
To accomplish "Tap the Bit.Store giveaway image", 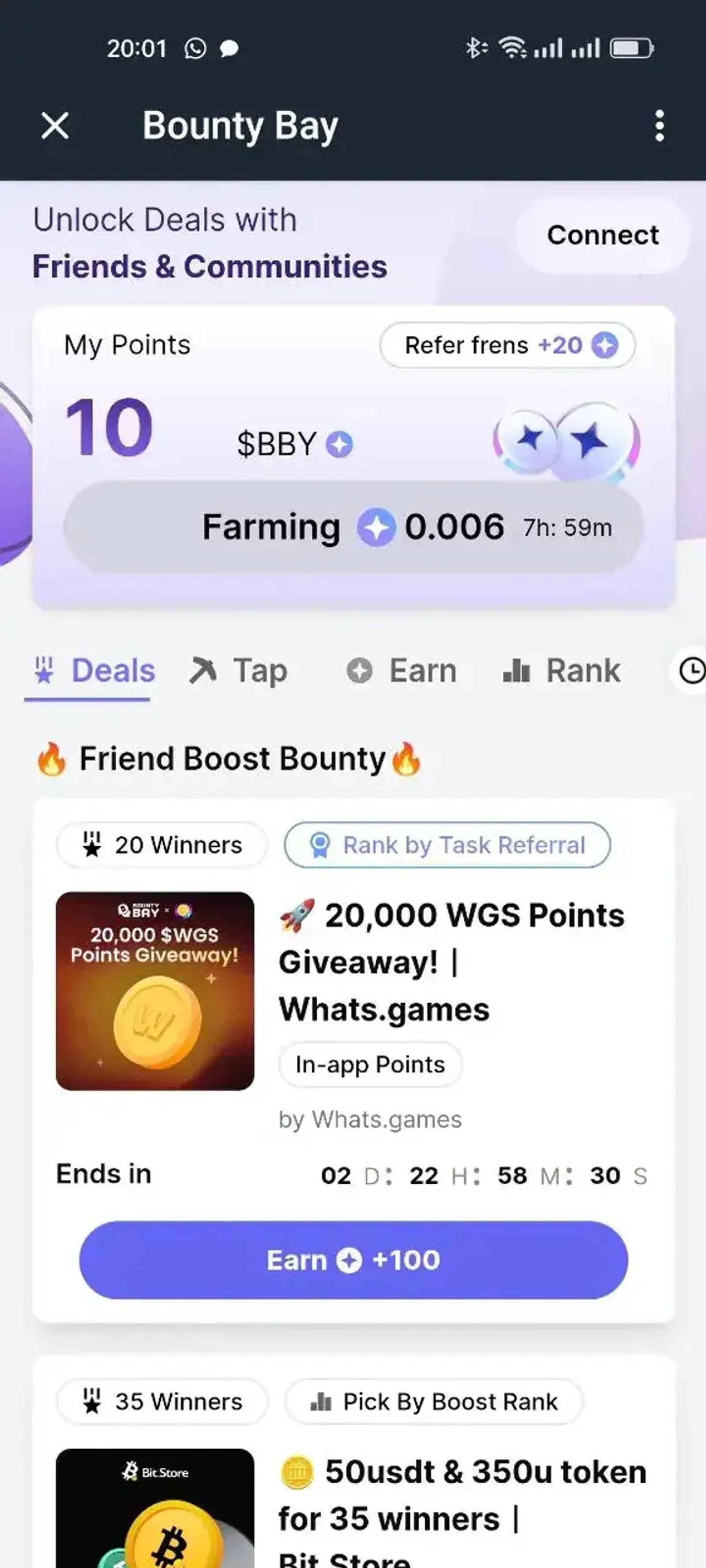I will [x=155, y=1509].
